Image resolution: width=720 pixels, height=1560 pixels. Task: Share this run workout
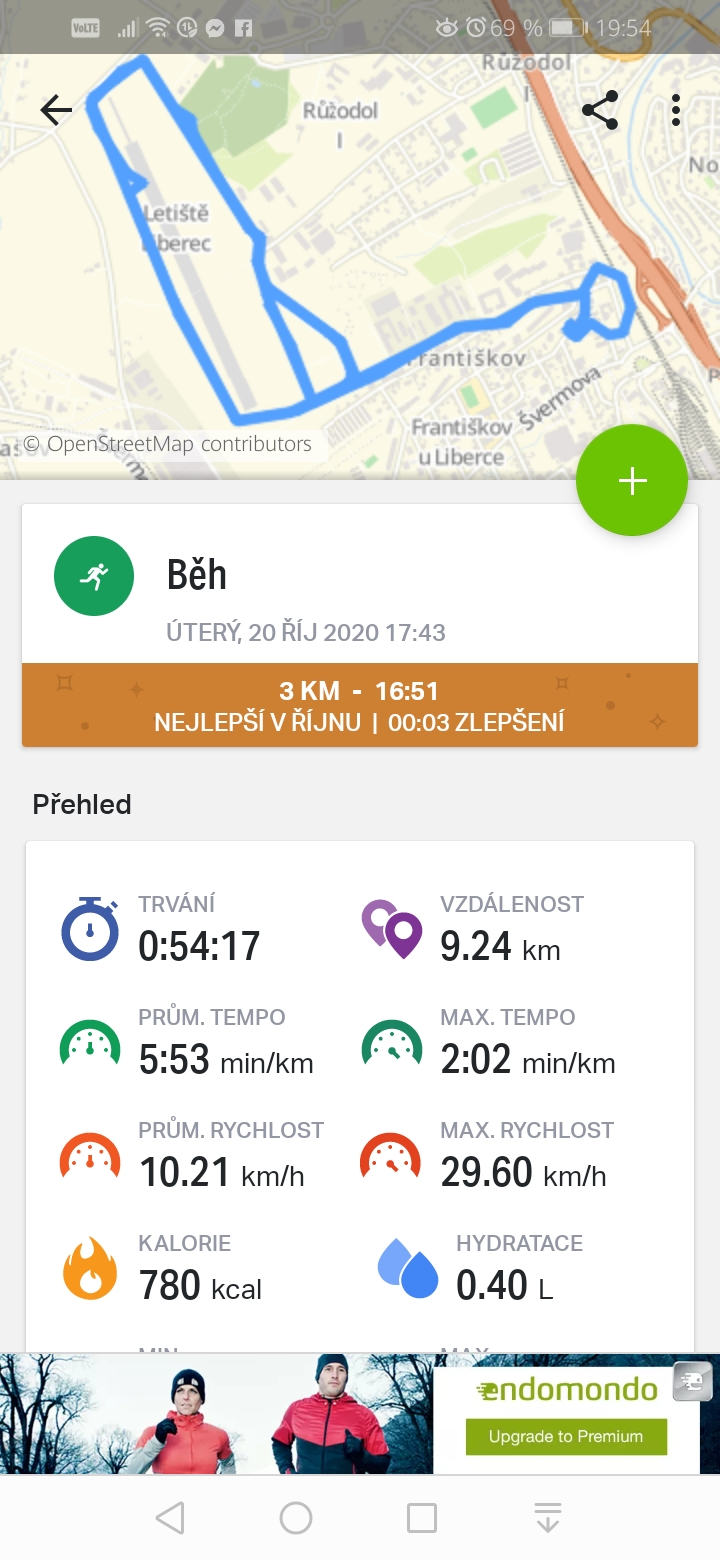point(600,110)
